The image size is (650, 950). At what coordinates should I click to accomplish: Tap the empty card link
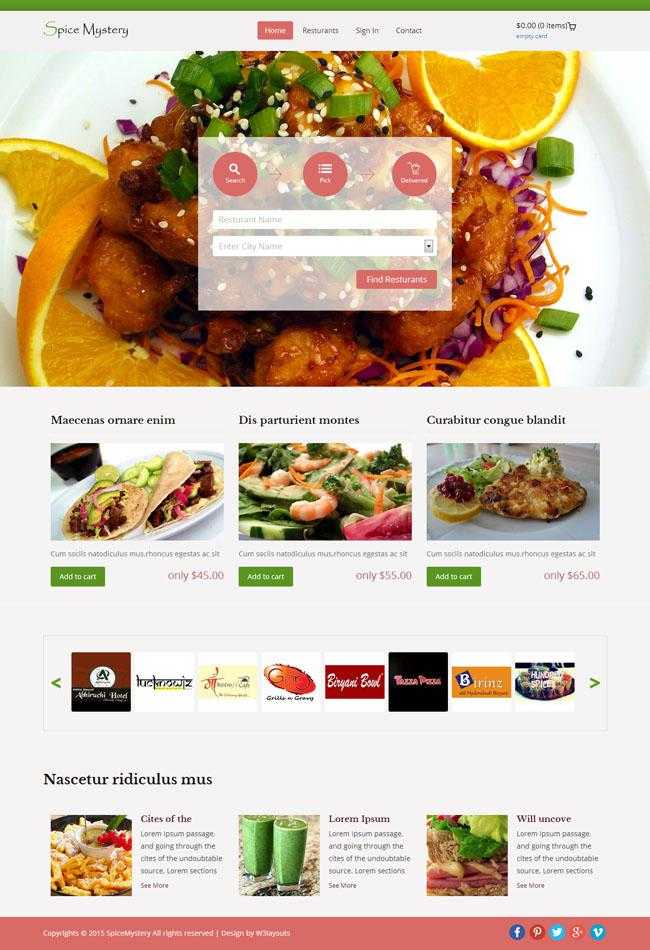[x=531, y=36]
